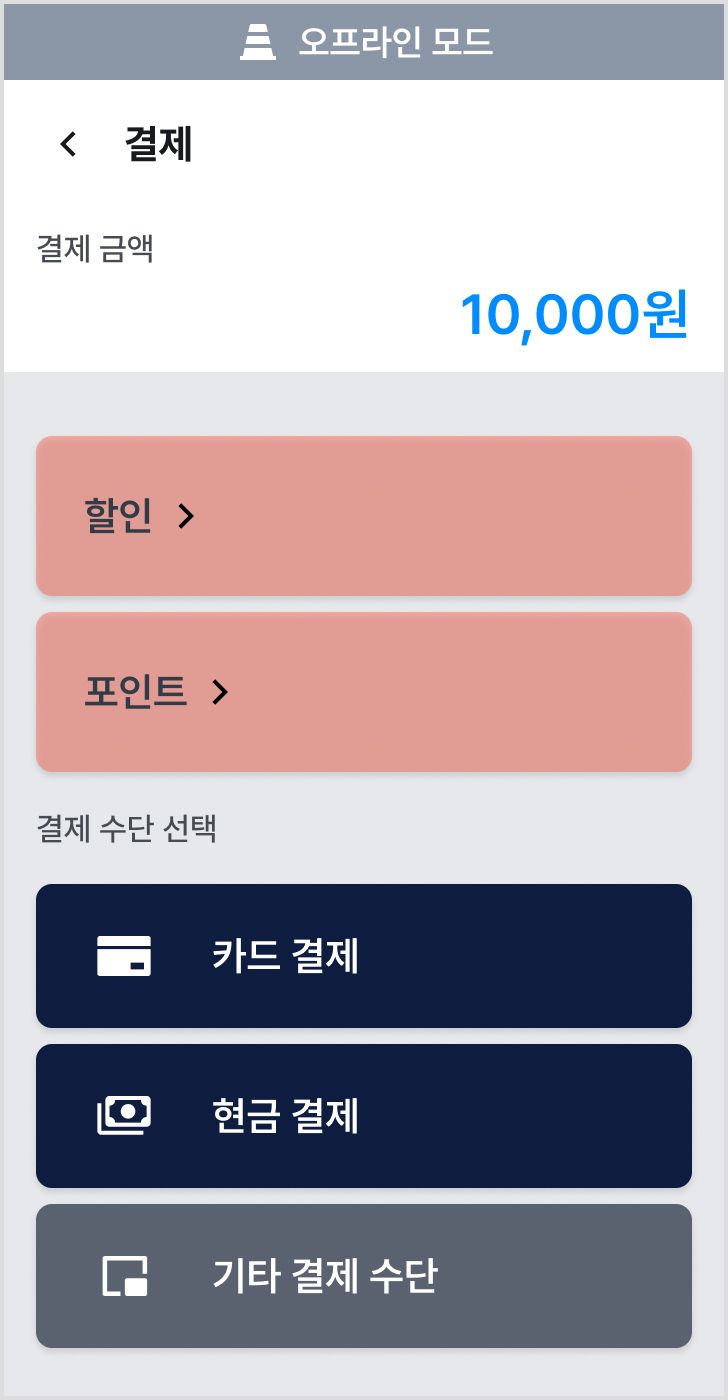Choose 현금 결제 cash payment
Image resolution: width=728 pixels, height=1400 pixels.
tap(364, 1116)
